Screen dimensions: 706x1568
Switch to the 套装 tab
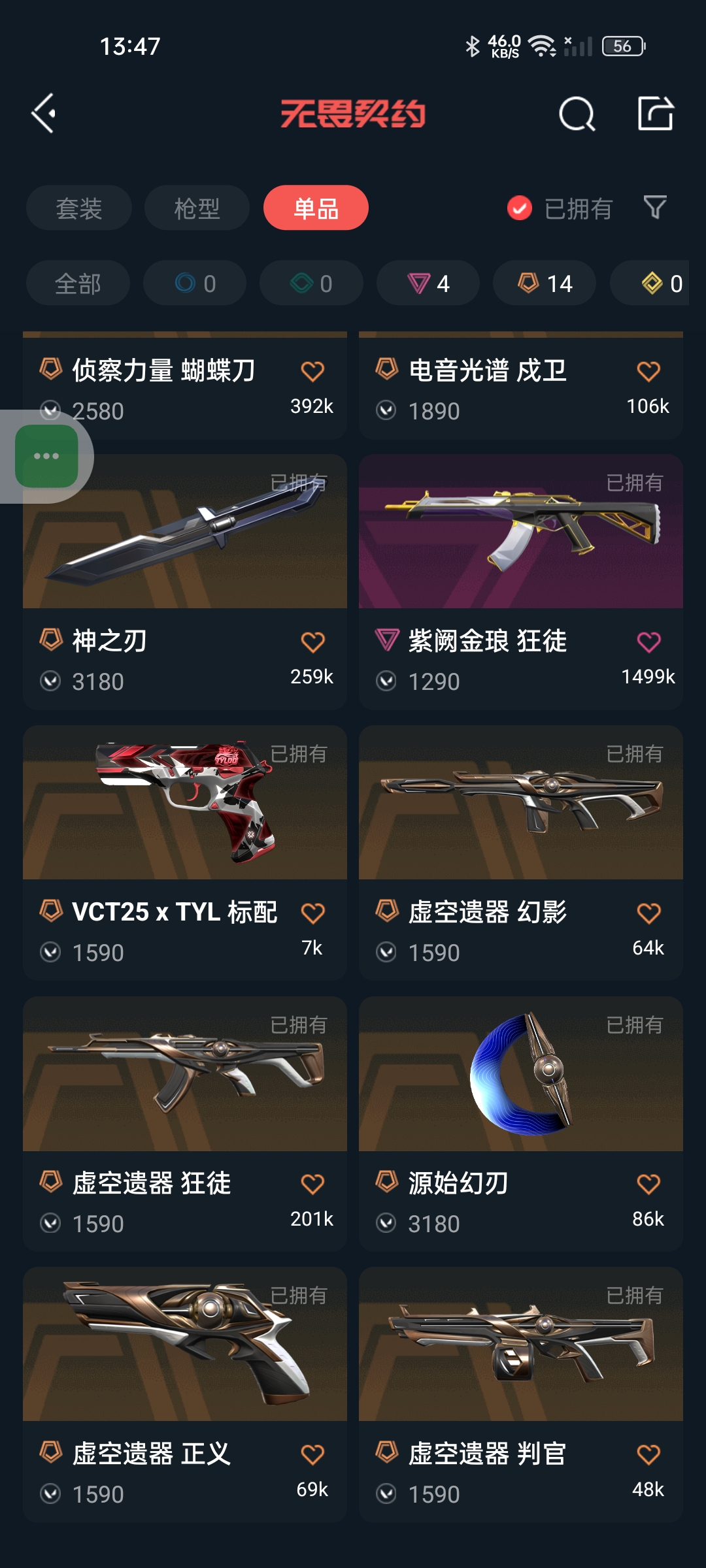[79, 208]
